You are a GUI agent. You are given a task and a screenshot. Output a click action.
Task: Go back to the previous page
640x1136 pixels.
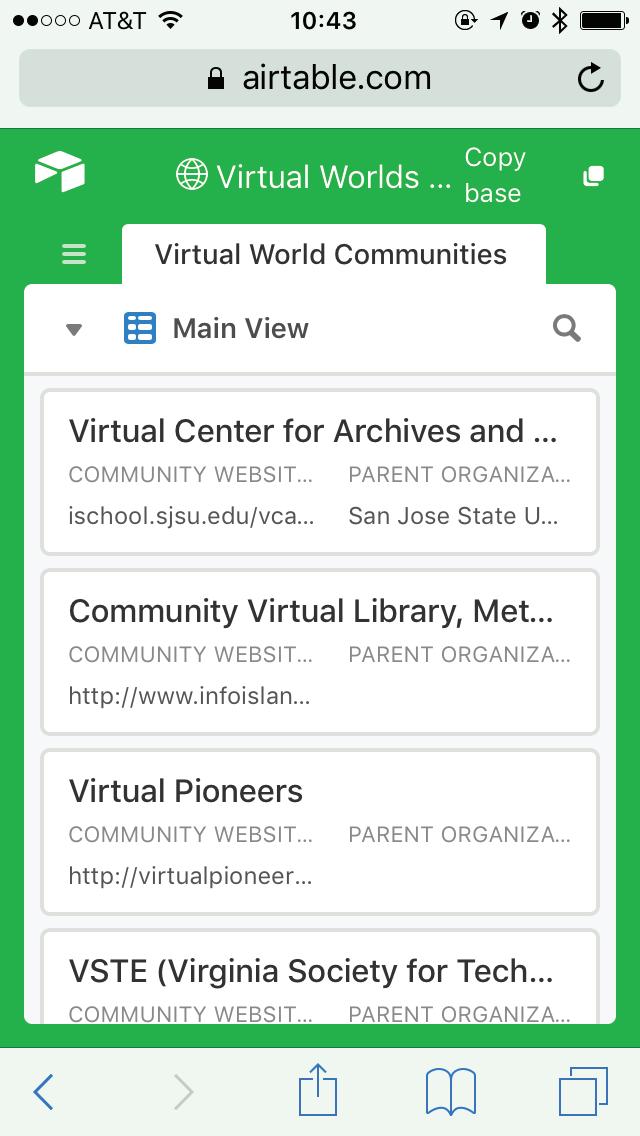point(43,1091)
